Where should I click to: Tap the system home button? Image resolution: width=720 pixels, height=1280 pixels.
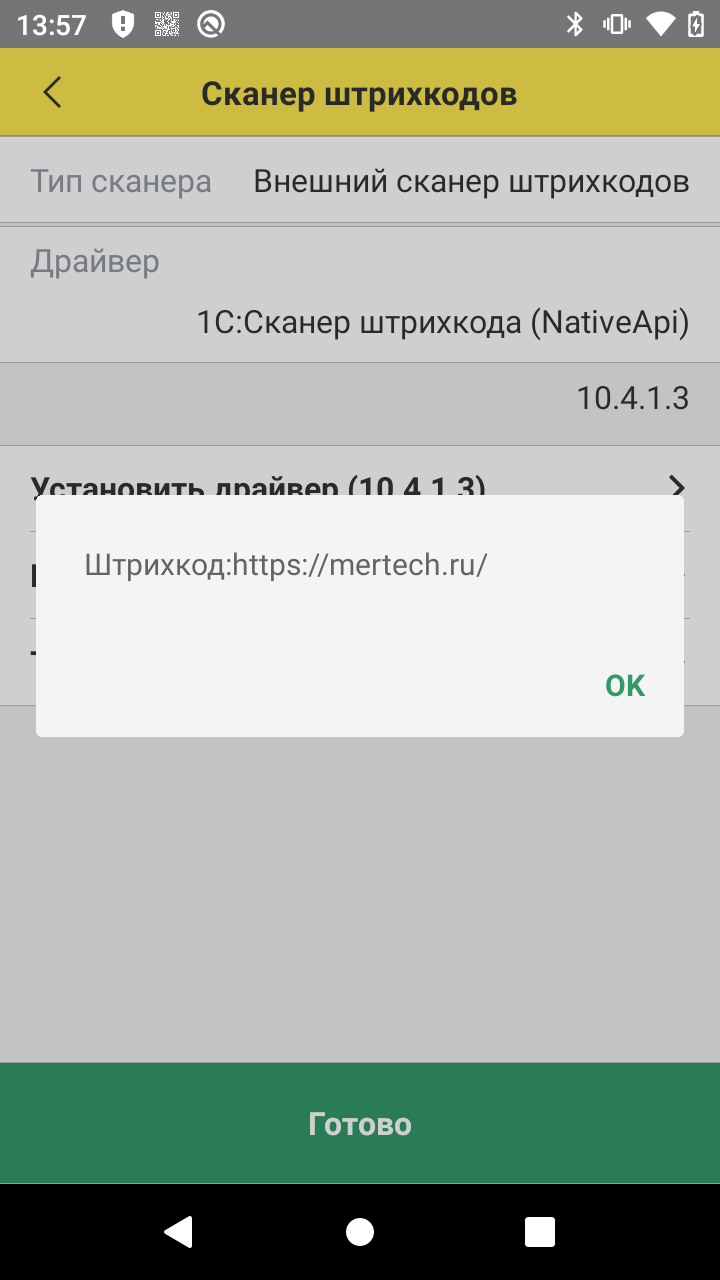click(360, 1232)
